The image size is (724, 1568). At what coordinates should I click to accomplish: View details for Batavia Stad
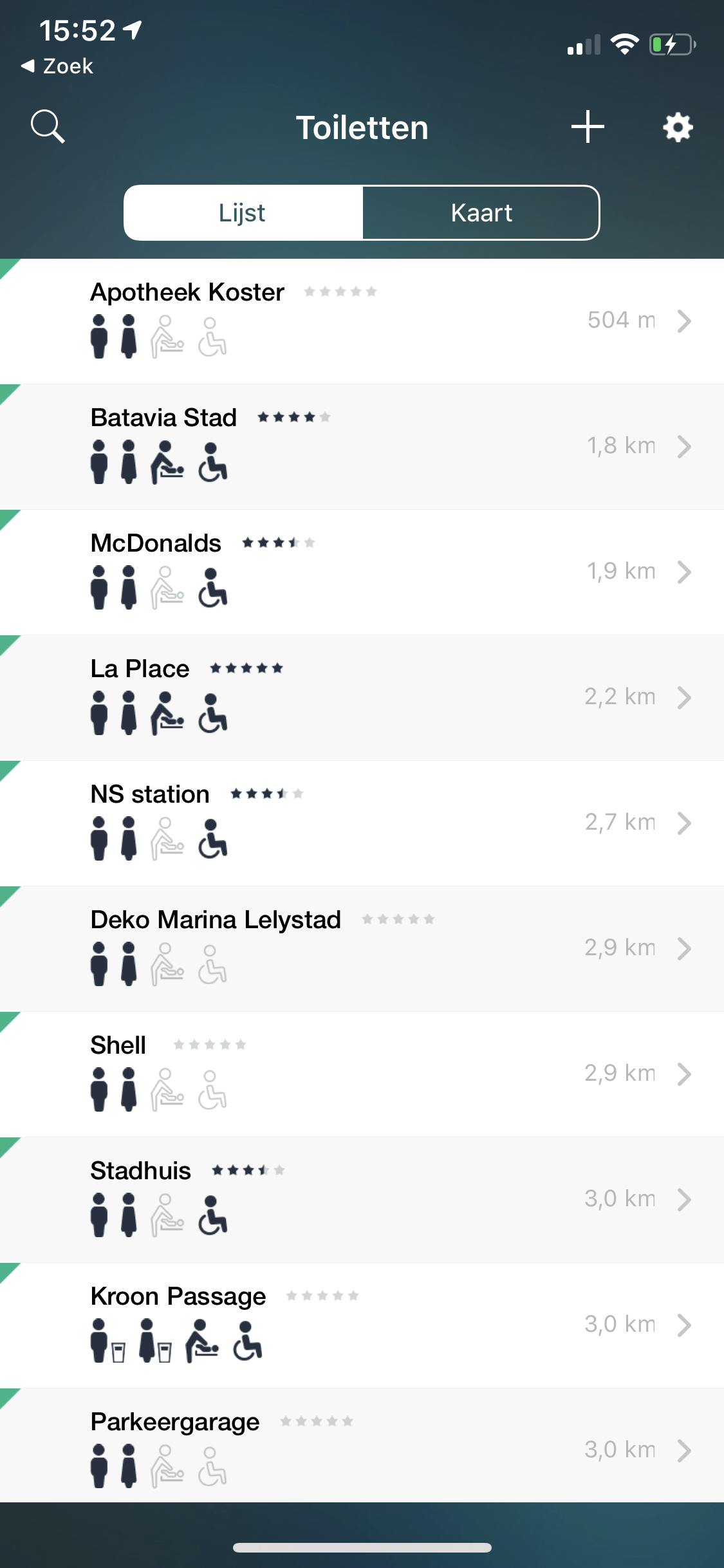click(362, 446)
